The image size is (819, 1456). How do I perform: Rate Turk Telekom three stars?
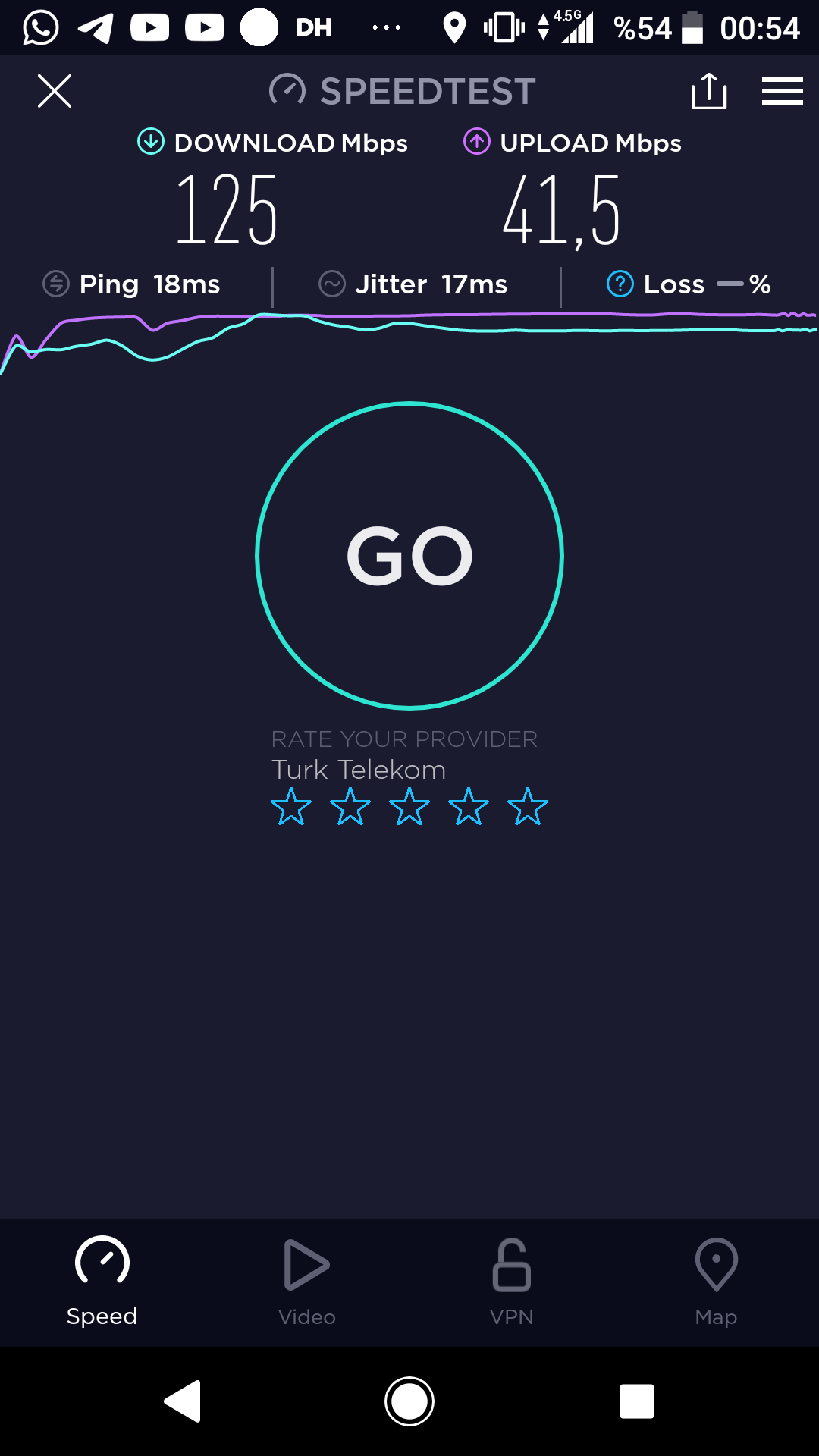pyautogui.click(x=409, y=806)
